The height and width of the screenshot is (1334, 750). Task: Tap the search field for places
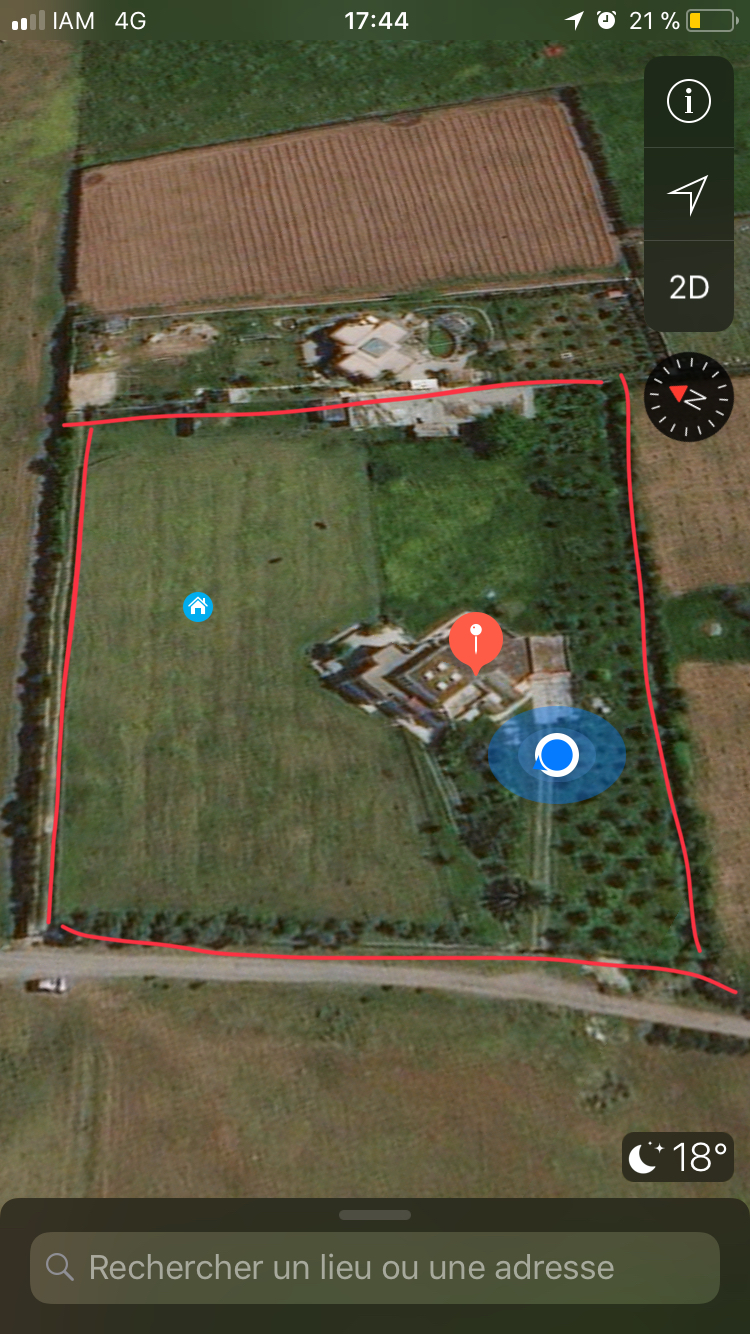pyautogui.click(x=375, y=1267)
